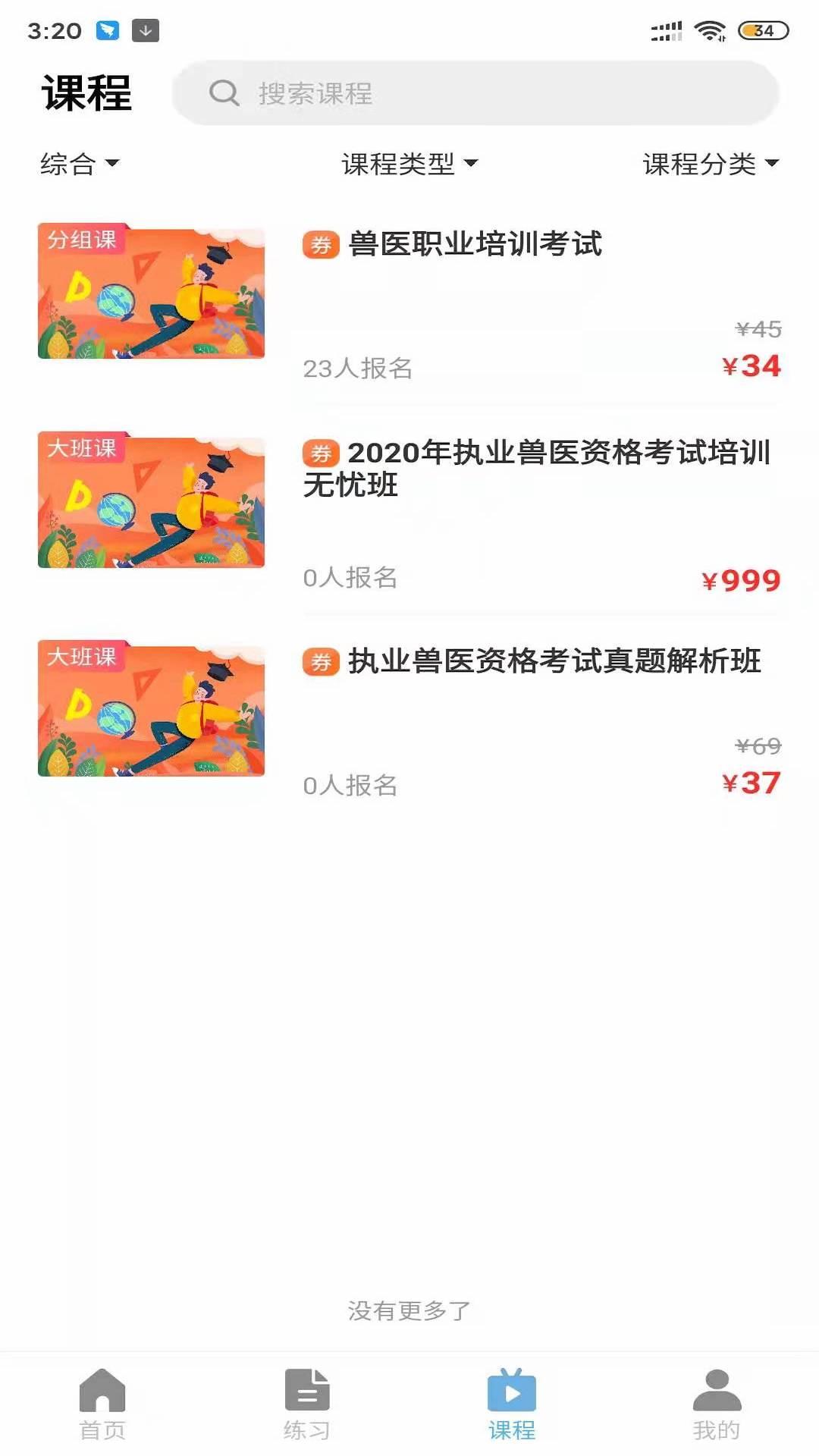View the 2020年执业兽医资格考试培训无忧班 course
The height and width of the screenshot is (1456, 819).
click(x=535, y=468)
